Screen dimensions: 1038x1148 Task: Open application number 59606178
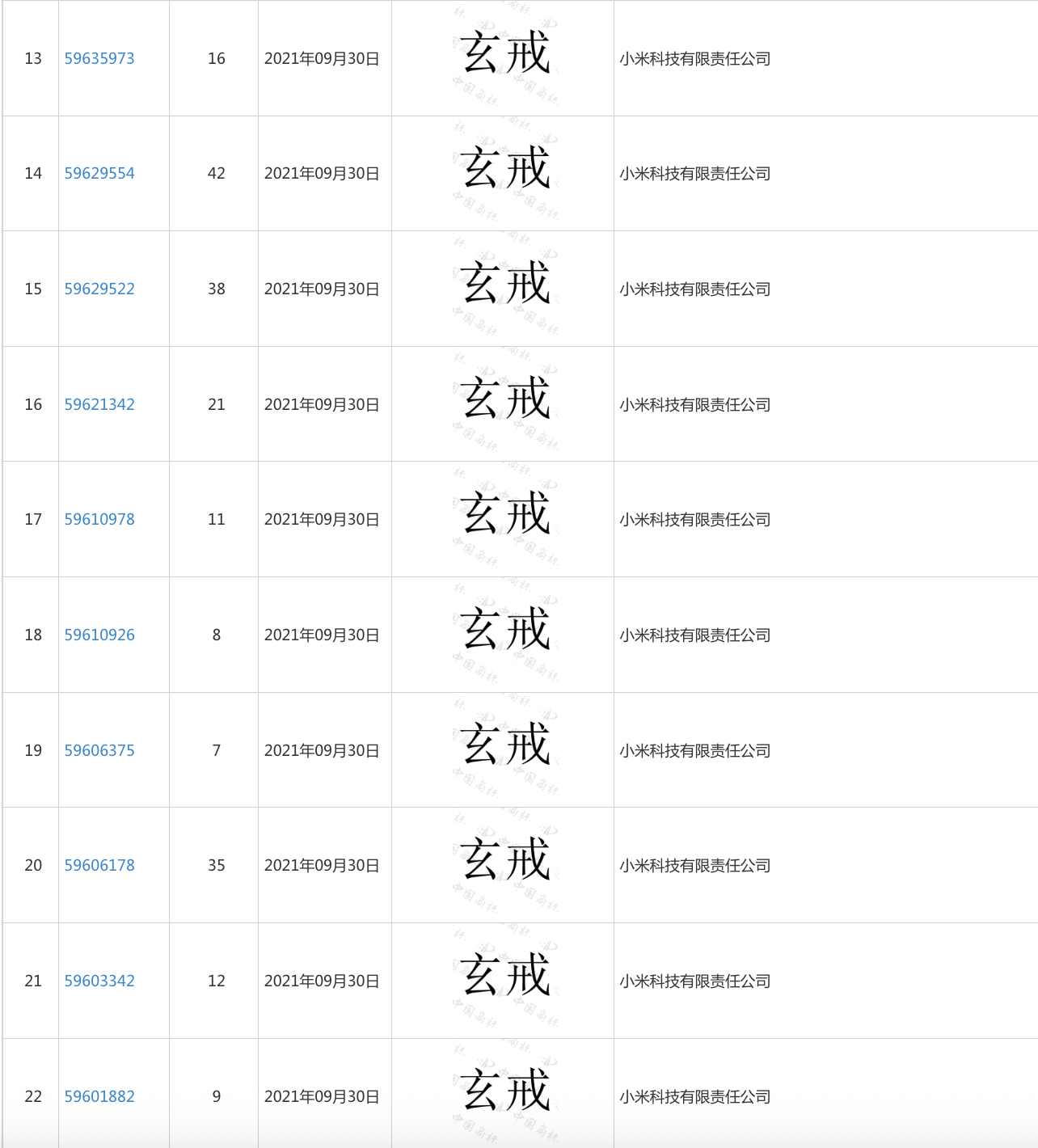pyautogui.click(x=99, y=865)
